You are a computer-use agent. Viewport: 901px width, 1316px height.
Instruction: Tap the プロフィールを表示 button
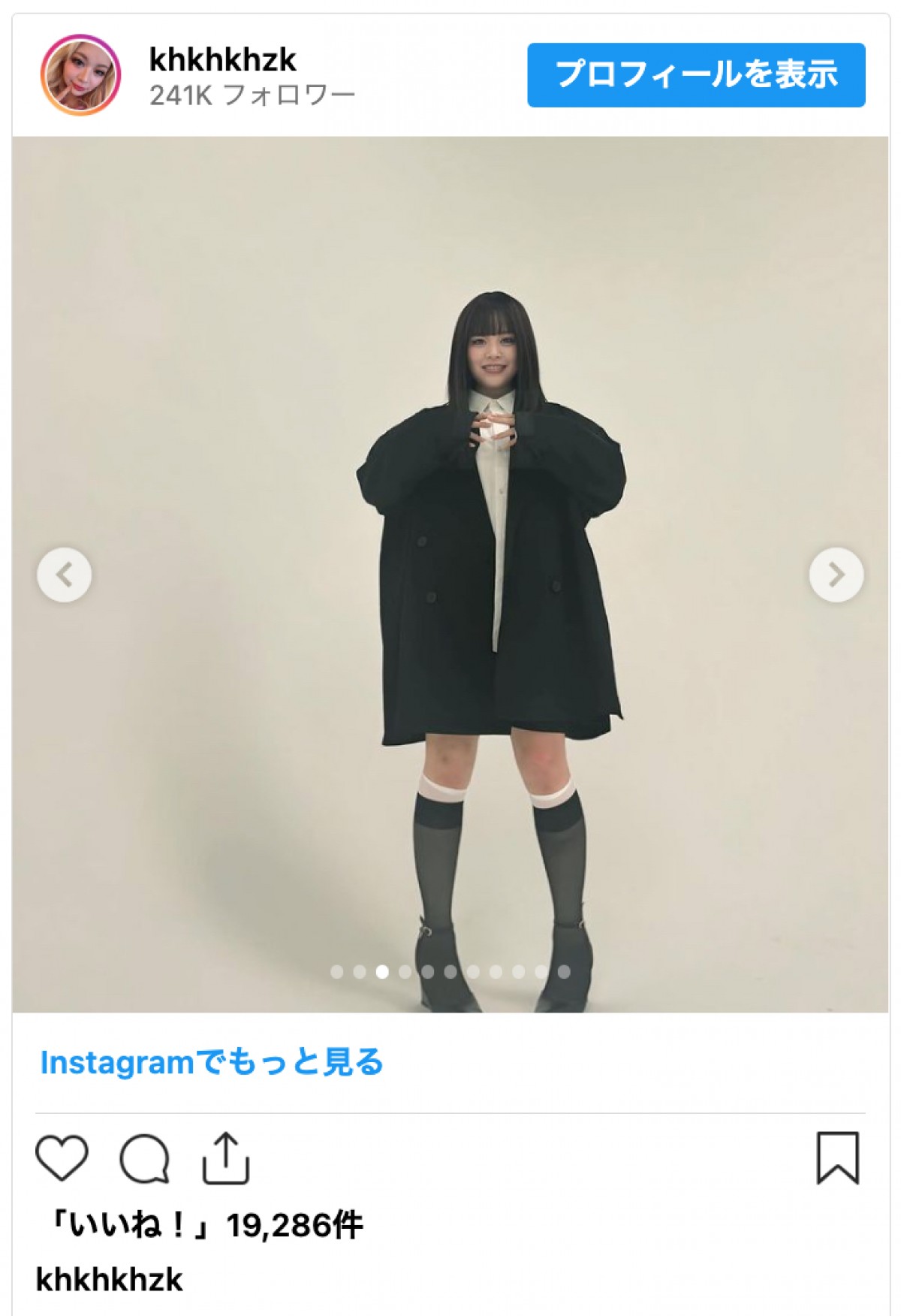[695, 75]
